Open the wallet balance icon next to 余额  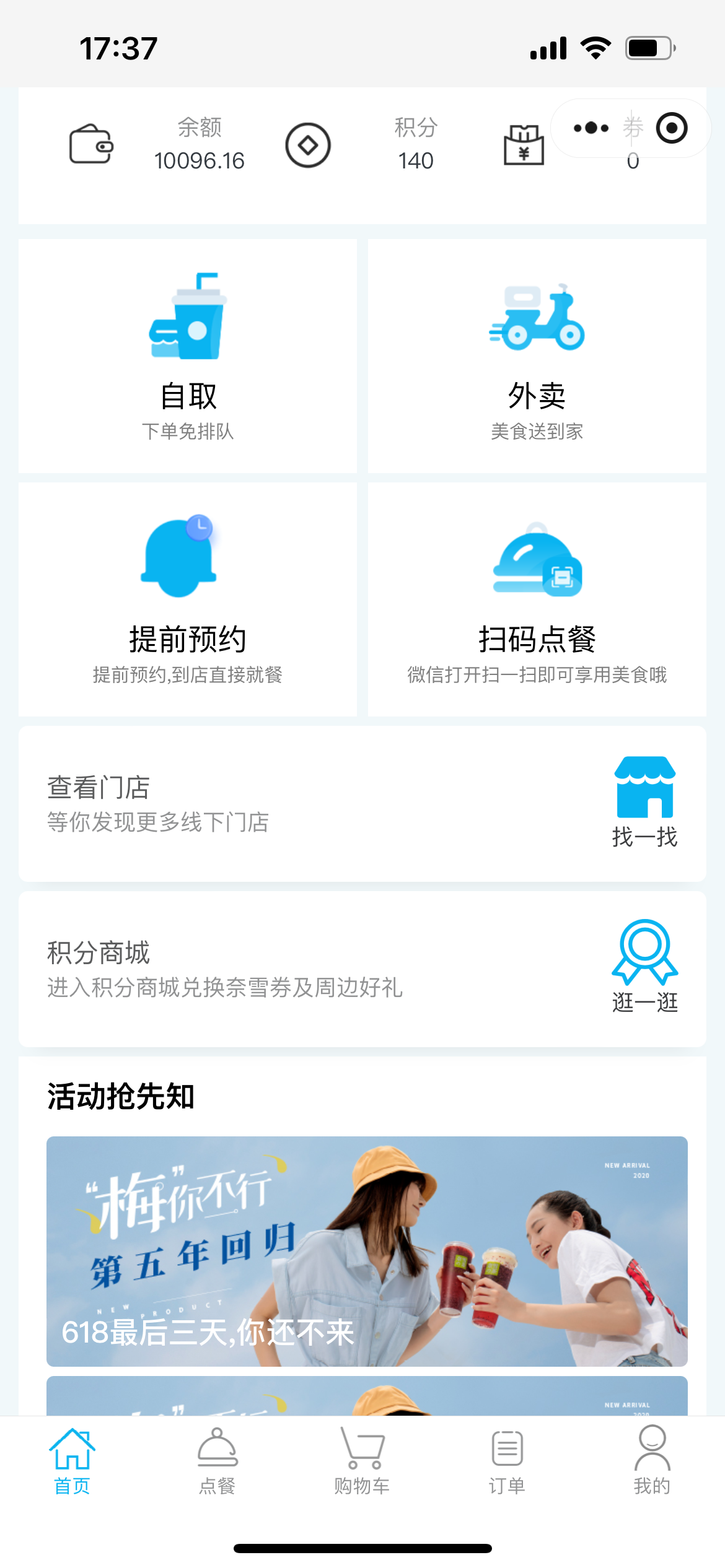[90, 145]
